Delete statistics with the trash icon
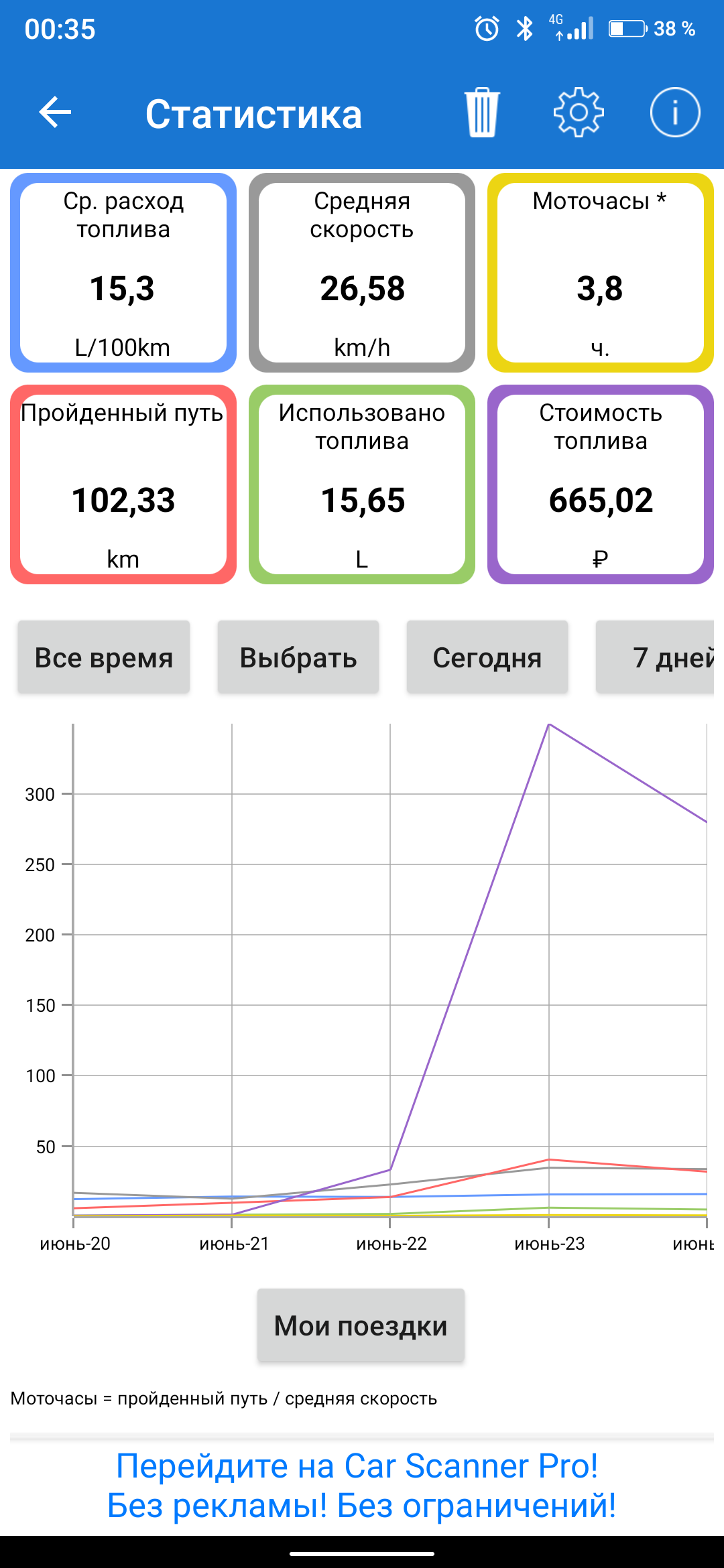Screen dimensions: 724x1568 (x=482, y=113)
